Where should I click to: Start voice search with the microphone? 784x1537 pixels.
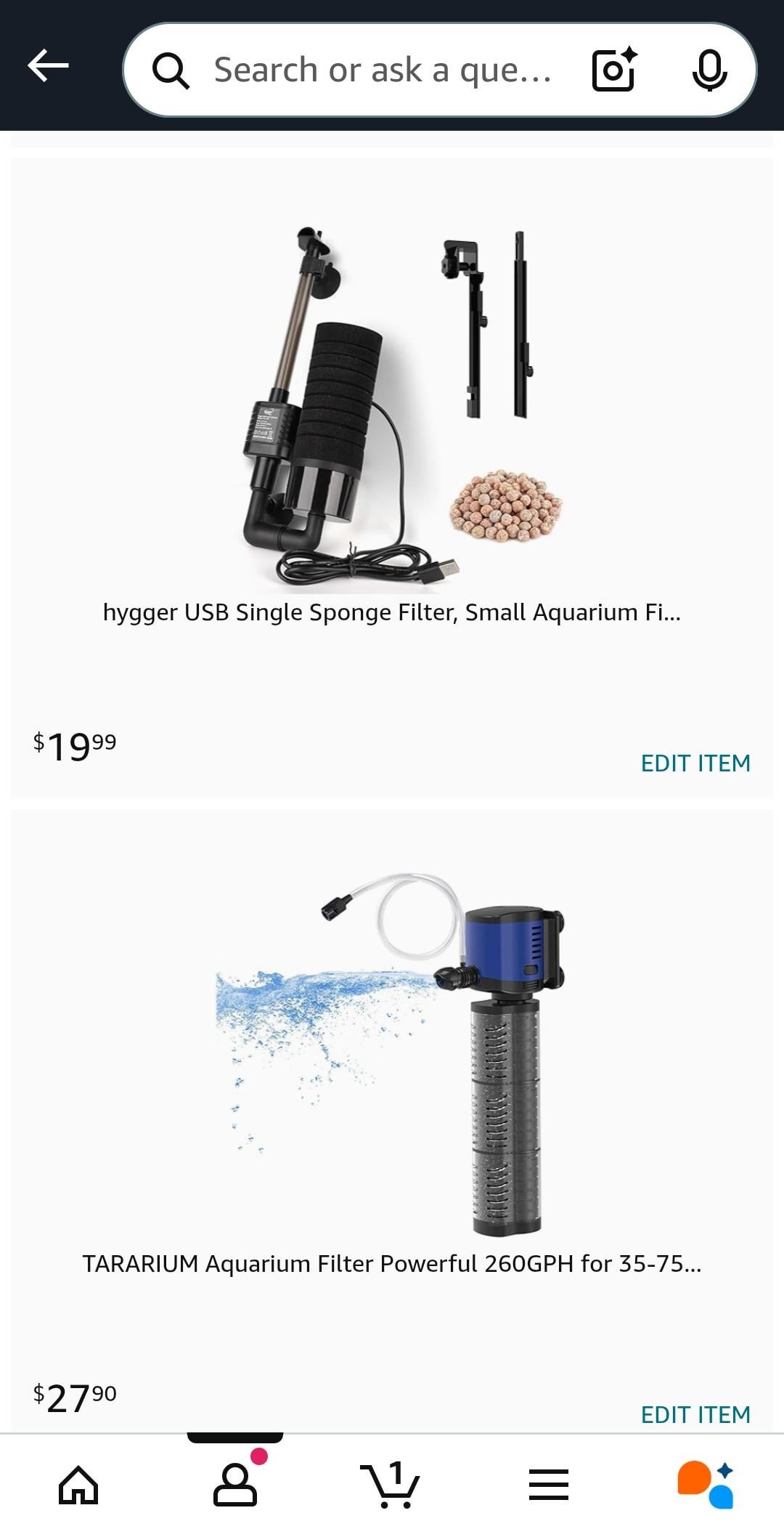click(709, 70)
